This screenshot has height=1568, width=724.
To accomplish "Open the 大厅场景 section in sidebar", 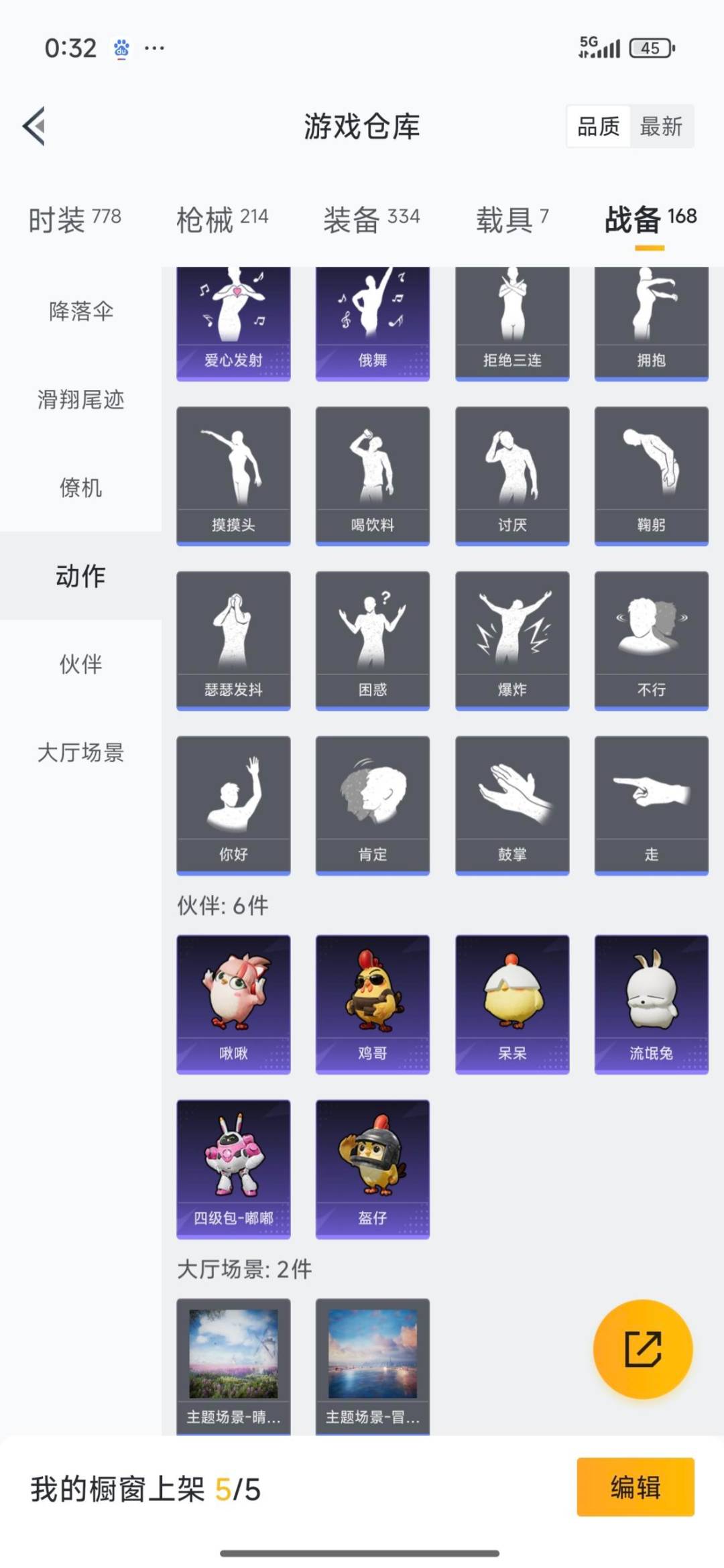I will (80, 754).
